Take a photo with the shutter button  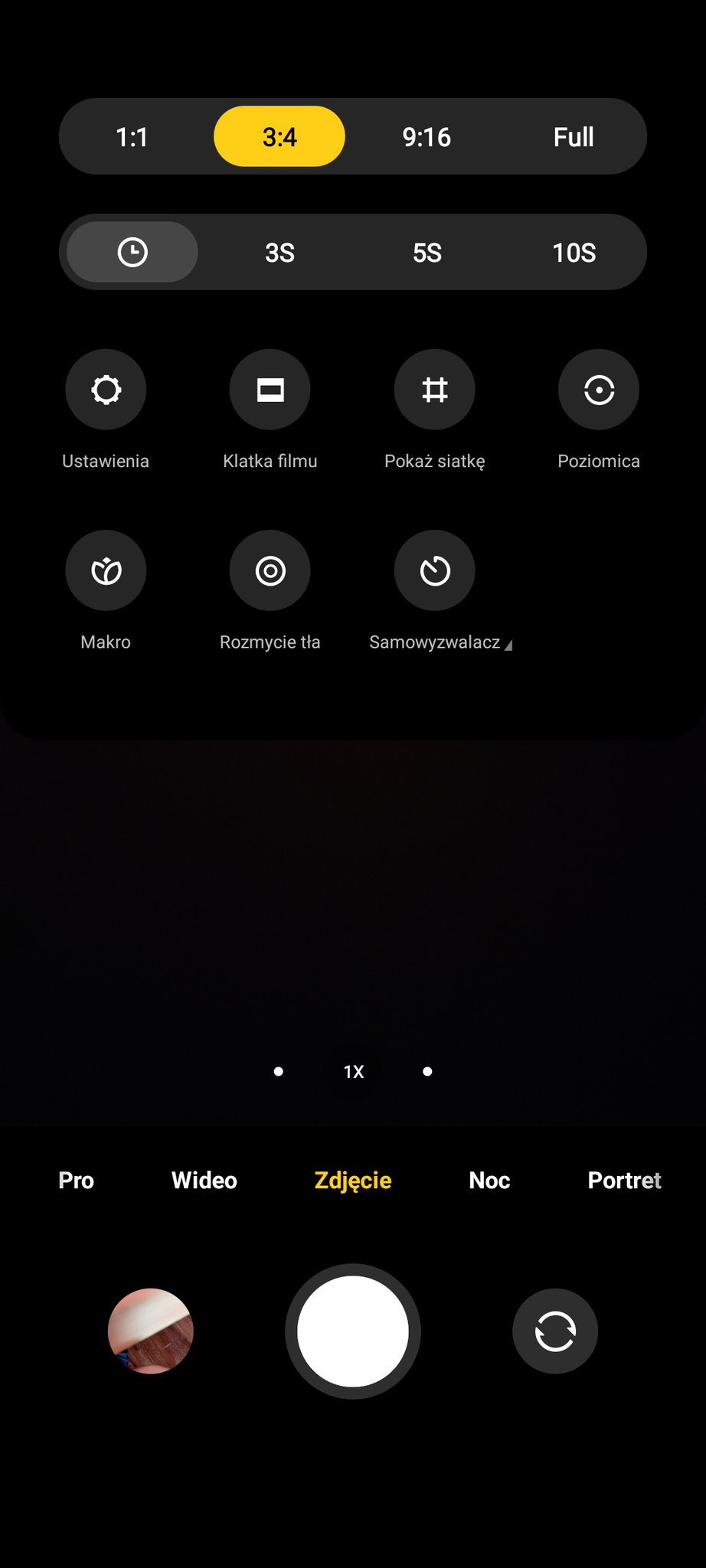pyautogui.click(x=352, y=1331)
